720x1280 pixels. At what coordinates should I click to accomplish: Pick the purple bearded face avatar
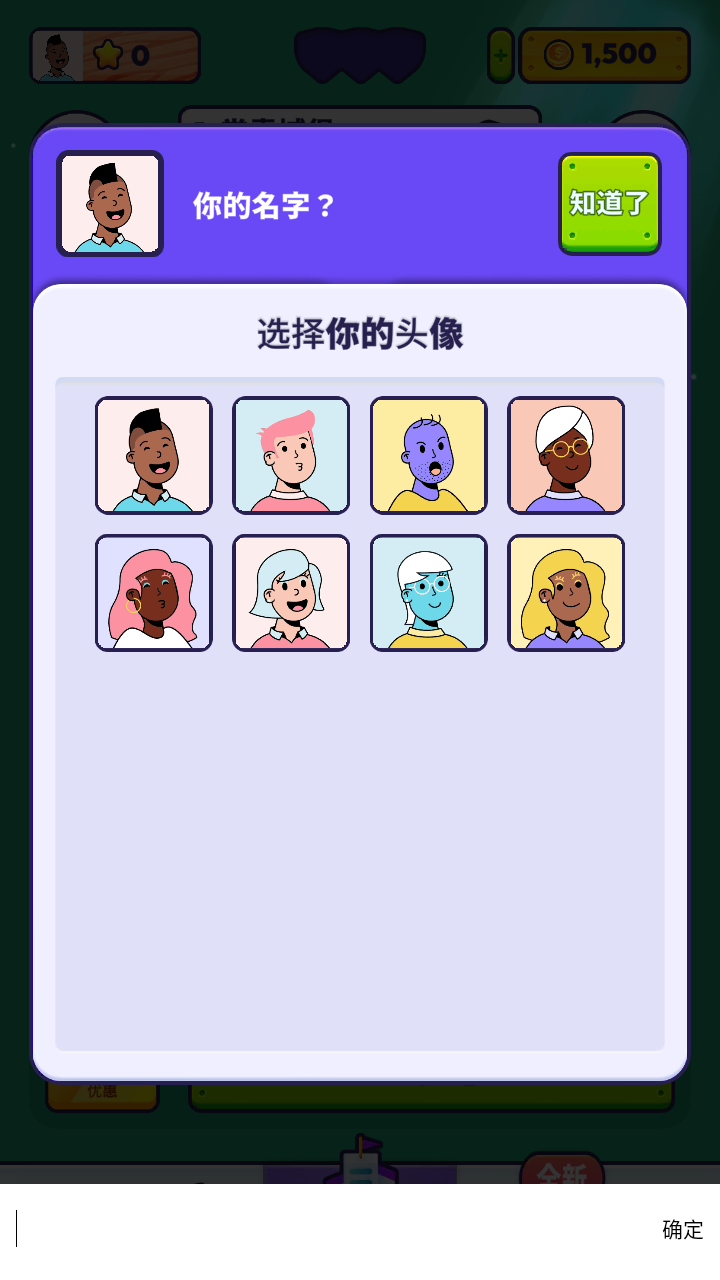[429, 455]
